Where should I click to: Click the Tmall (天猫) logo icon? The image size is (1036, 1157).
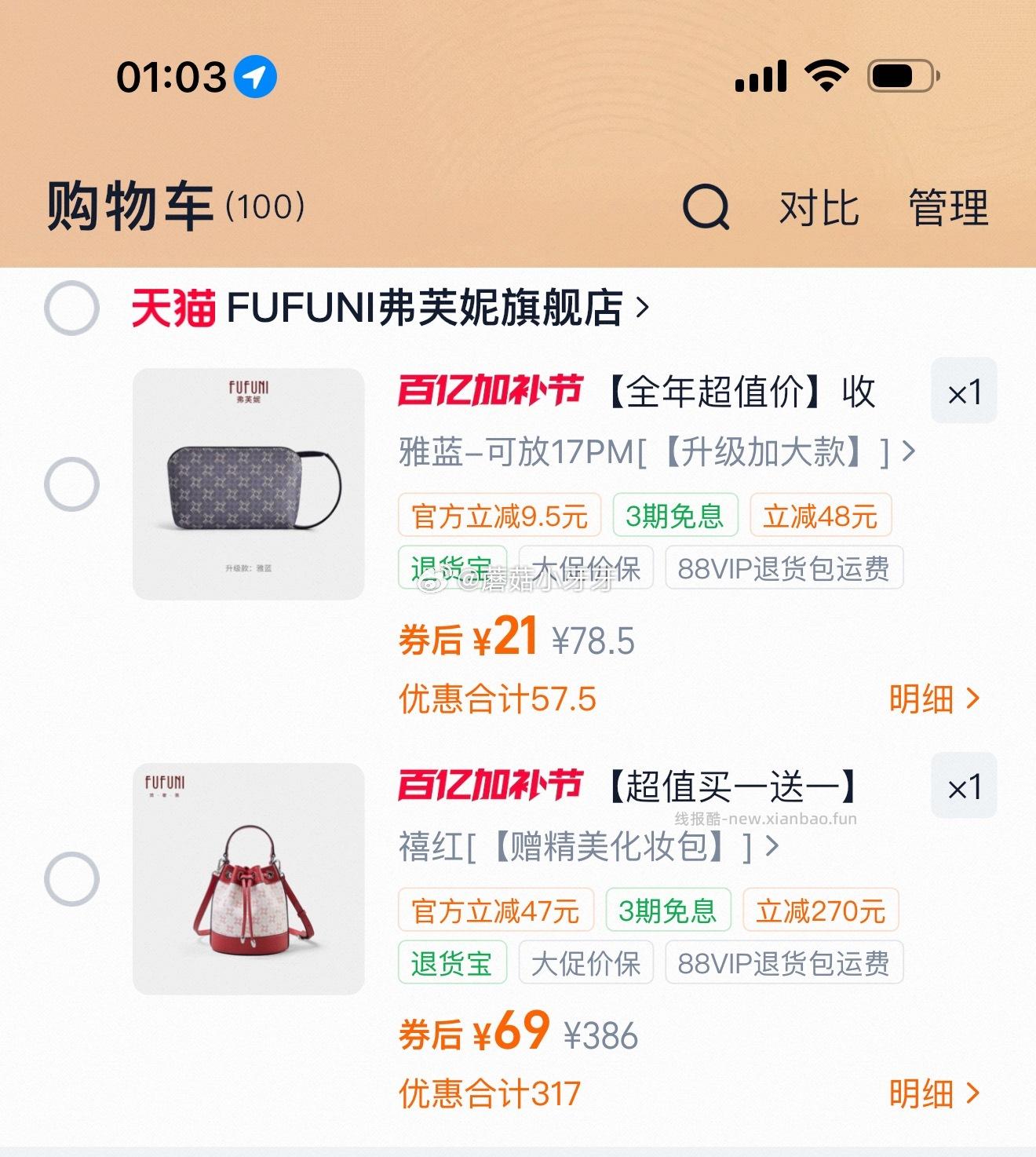172,309
